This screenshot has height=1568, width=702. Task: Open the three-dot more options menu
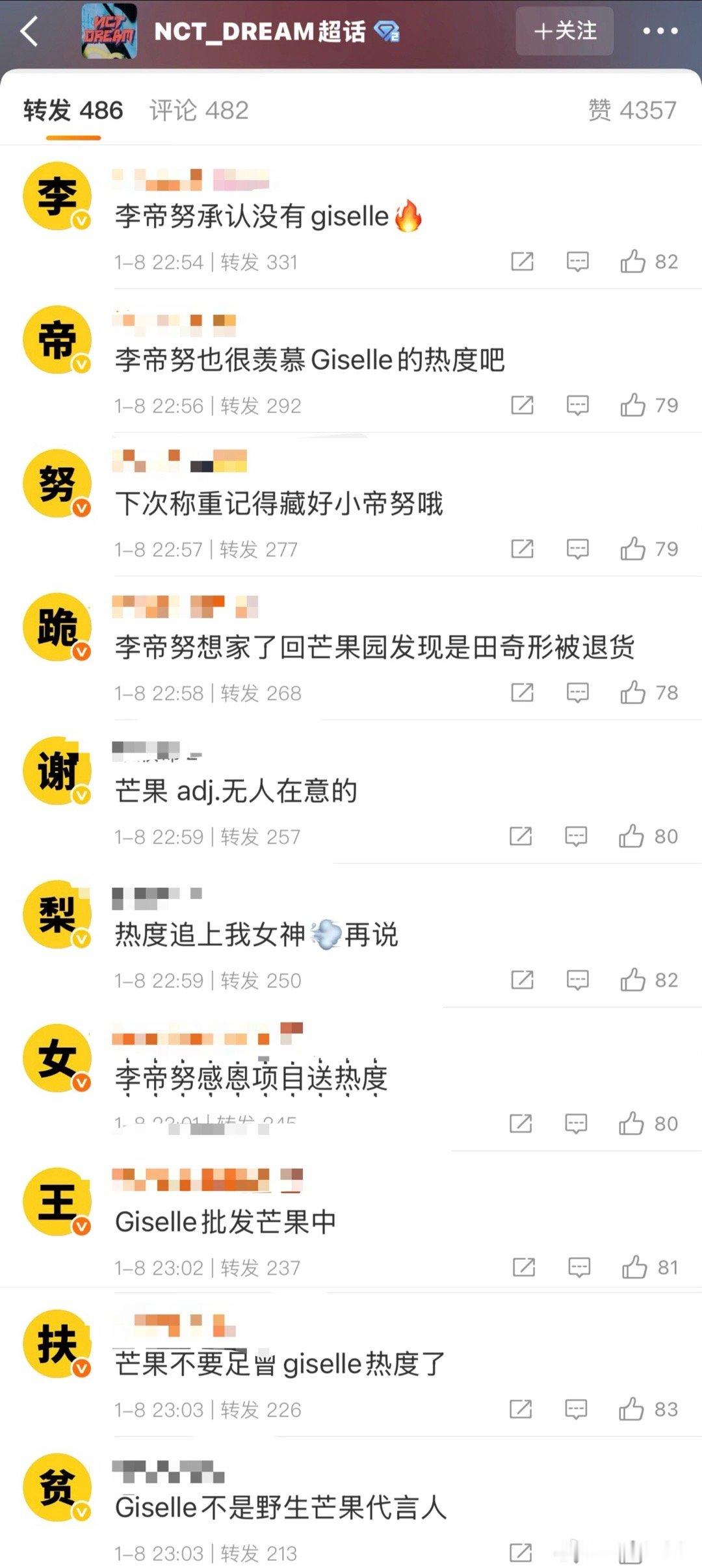tap(658, 29)
